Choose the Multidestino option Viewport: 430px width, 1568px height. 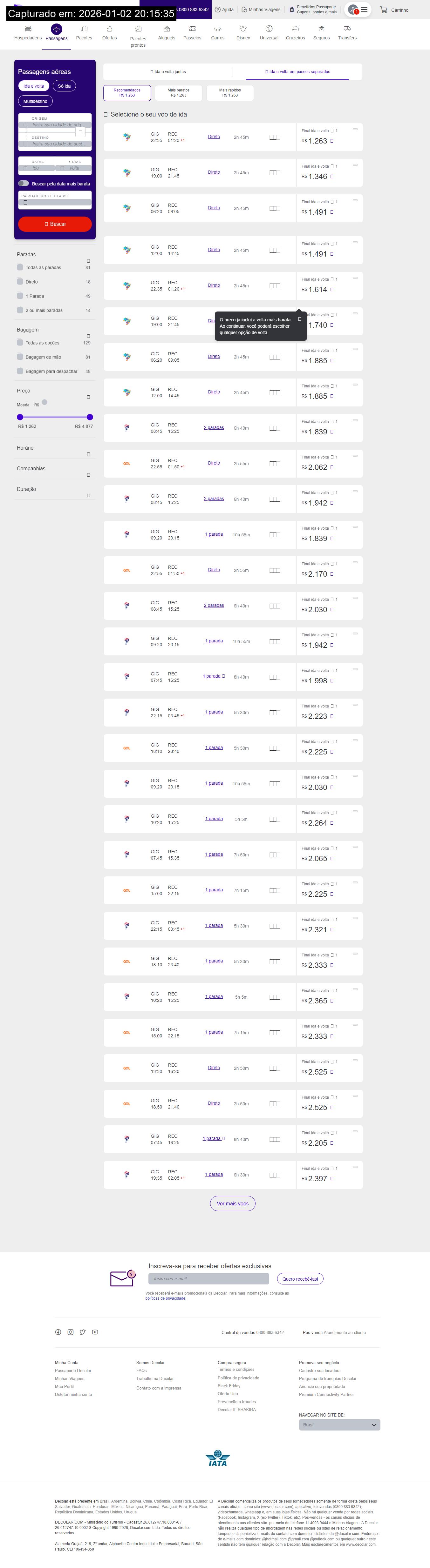click(35, 101)
